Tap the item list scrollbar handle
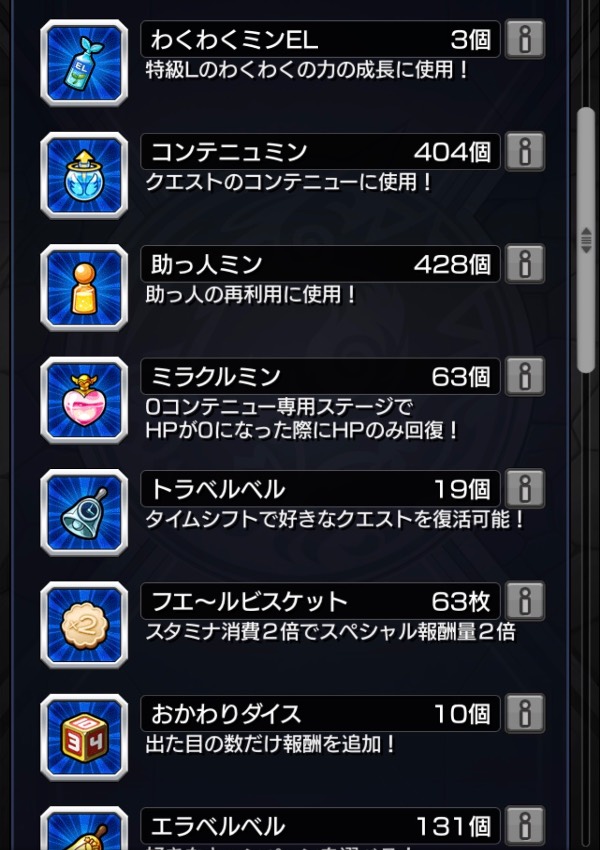The width and height of the screenshot is (600, 850). pyautogui.click(x=587, y=238)
